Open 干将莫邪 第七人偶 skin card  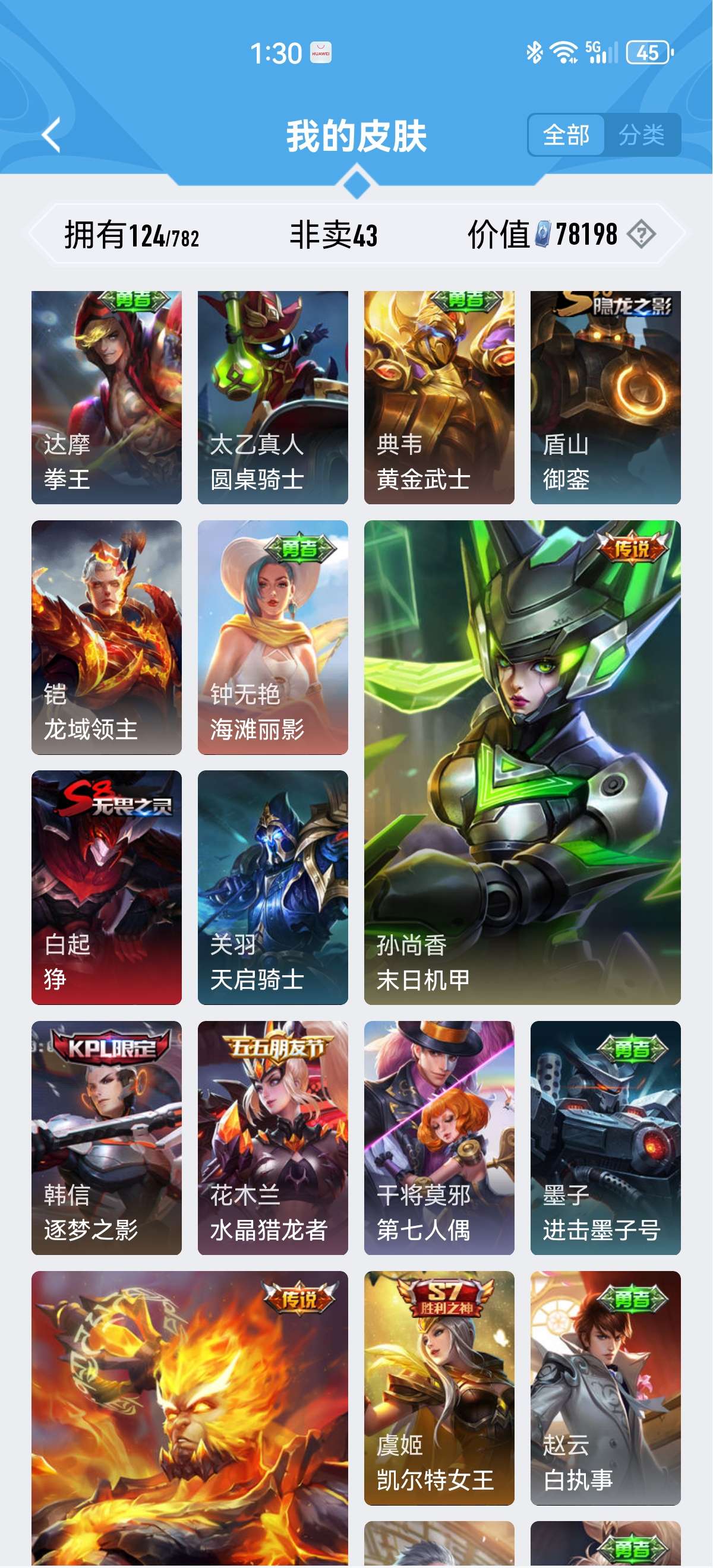pyautogui.click(x=439, y=1137)
